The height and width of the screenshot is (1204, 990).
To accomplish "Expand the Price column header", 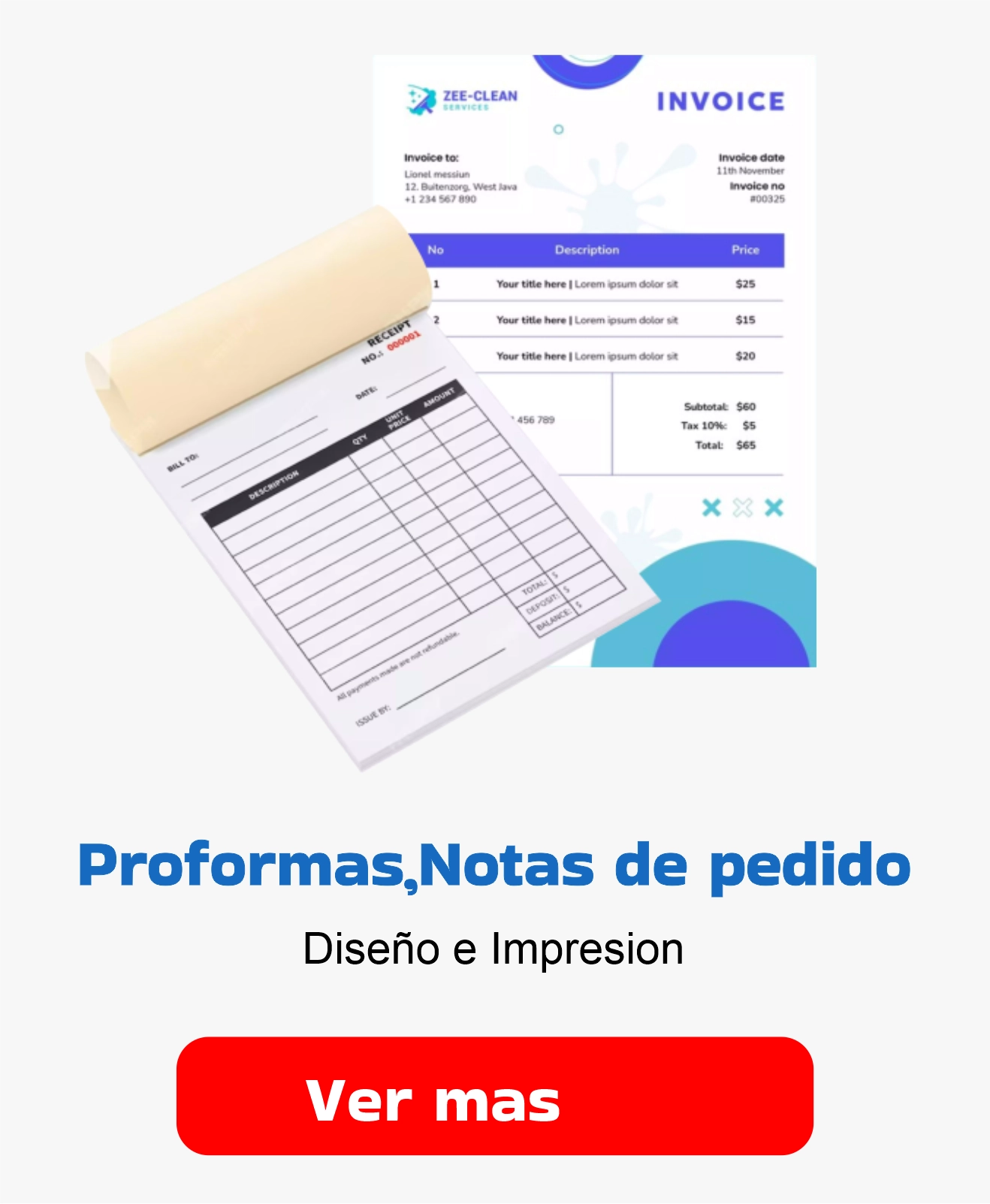I will (x=747, y=250).
